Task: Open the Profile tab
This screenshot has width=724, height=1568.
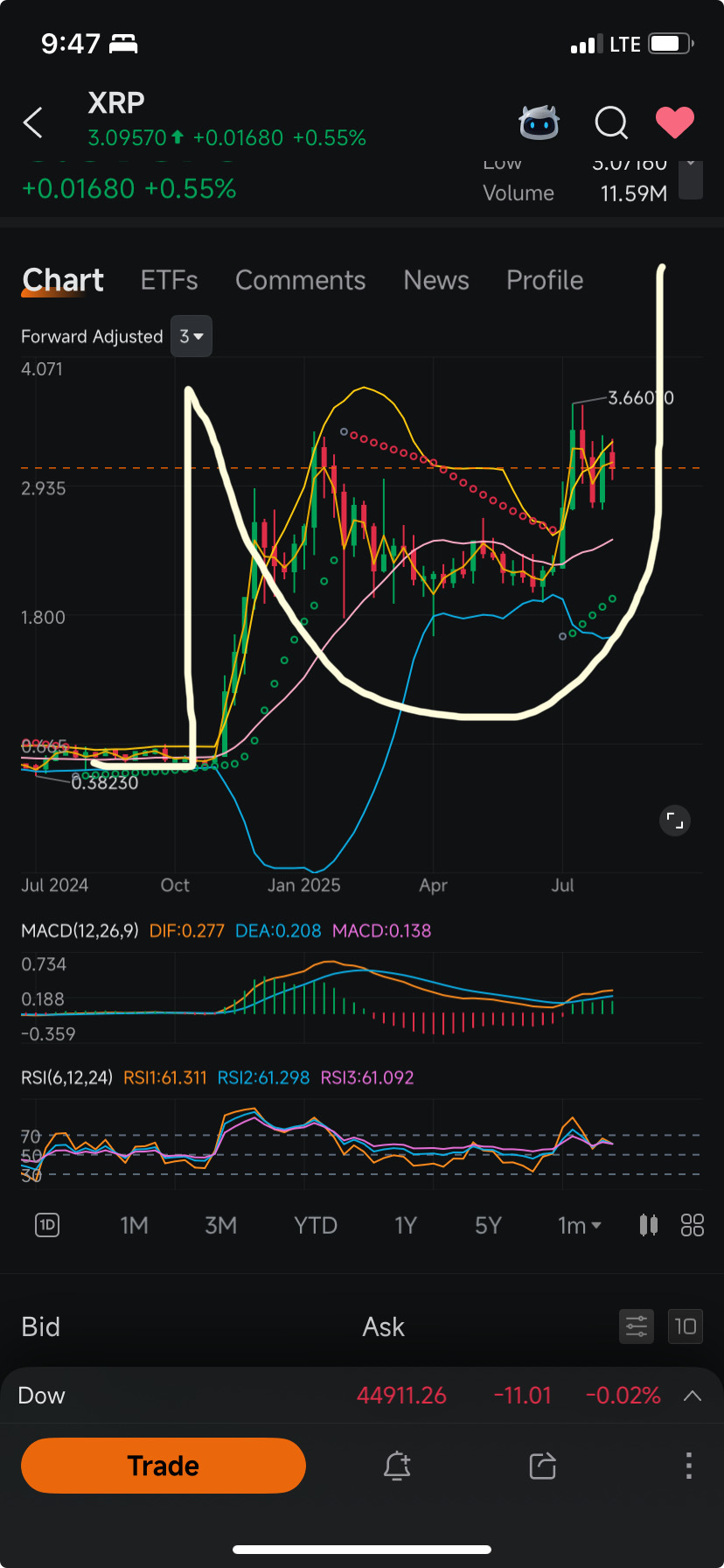Action: 545,280
